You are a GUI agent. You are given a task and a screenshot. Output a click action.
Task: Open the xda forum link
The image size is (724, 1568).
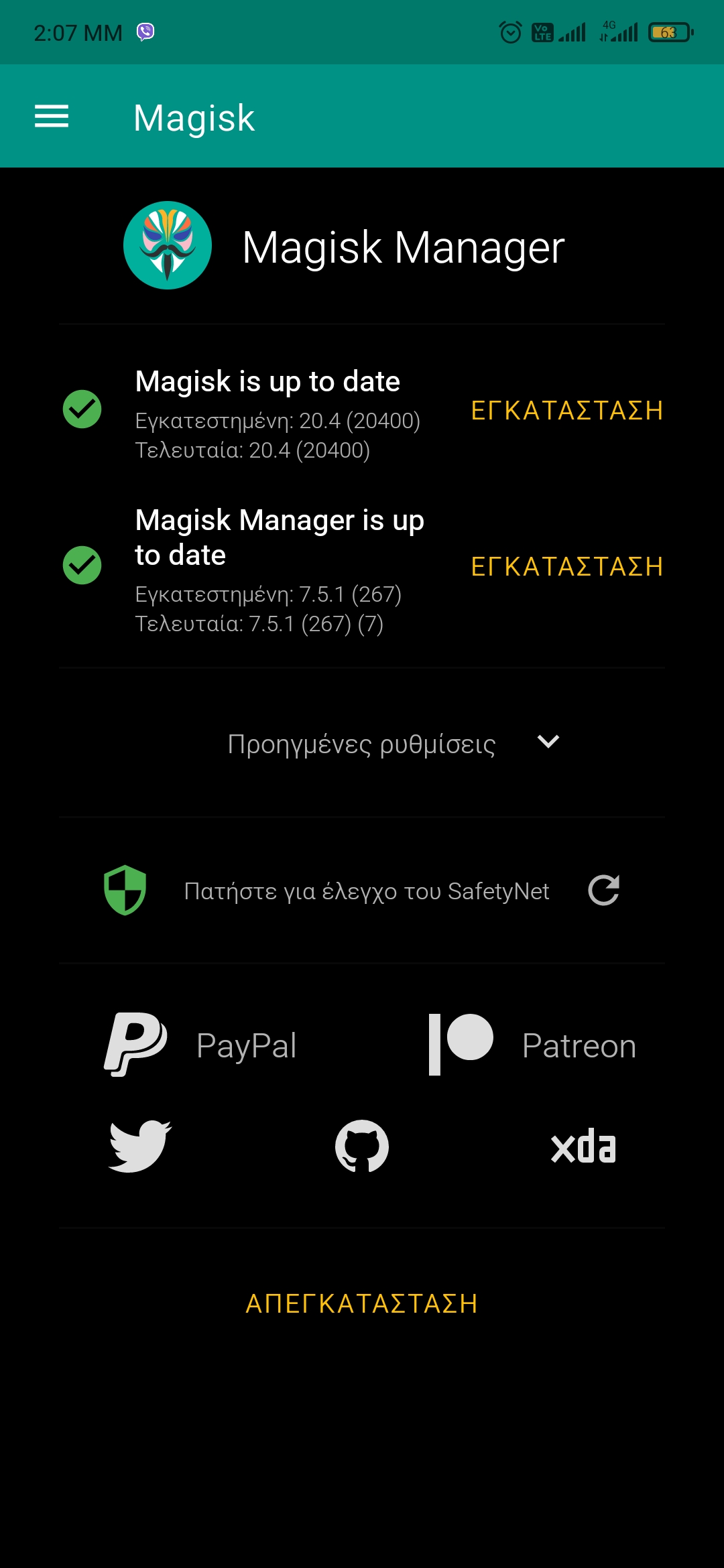(x=583, y=1146)
